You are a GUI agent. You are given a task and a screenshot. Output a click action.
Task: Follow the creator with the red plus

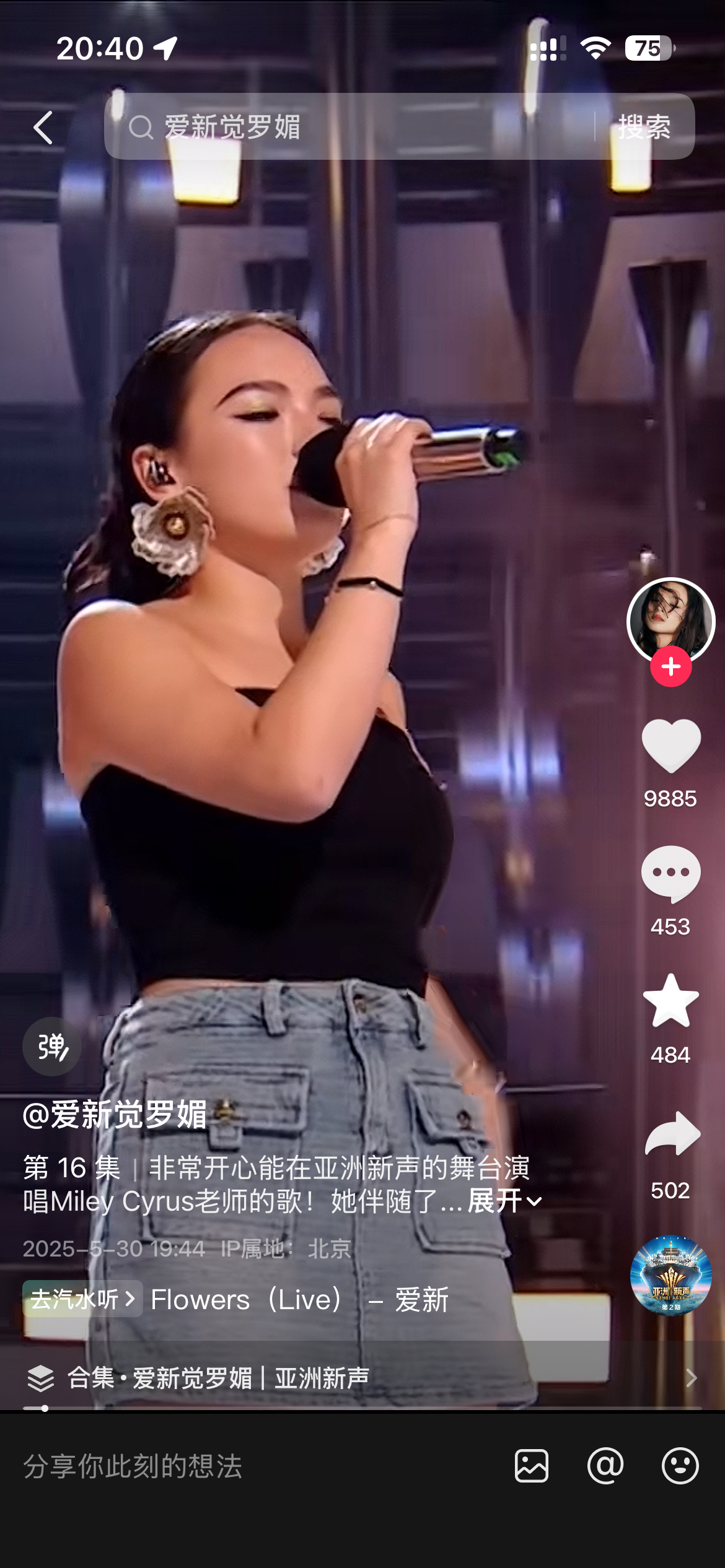(x=670, y=667)
